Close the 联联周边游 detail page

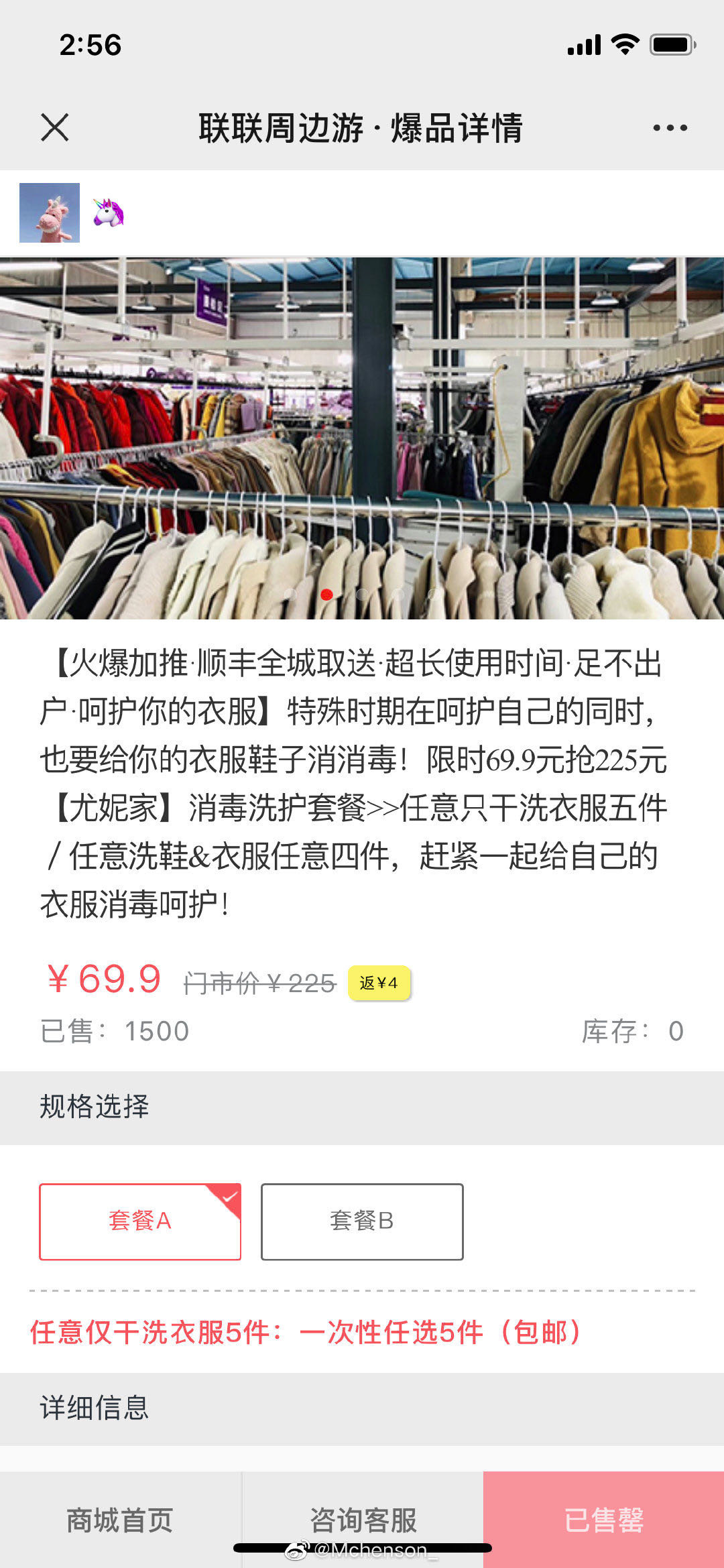54,127
